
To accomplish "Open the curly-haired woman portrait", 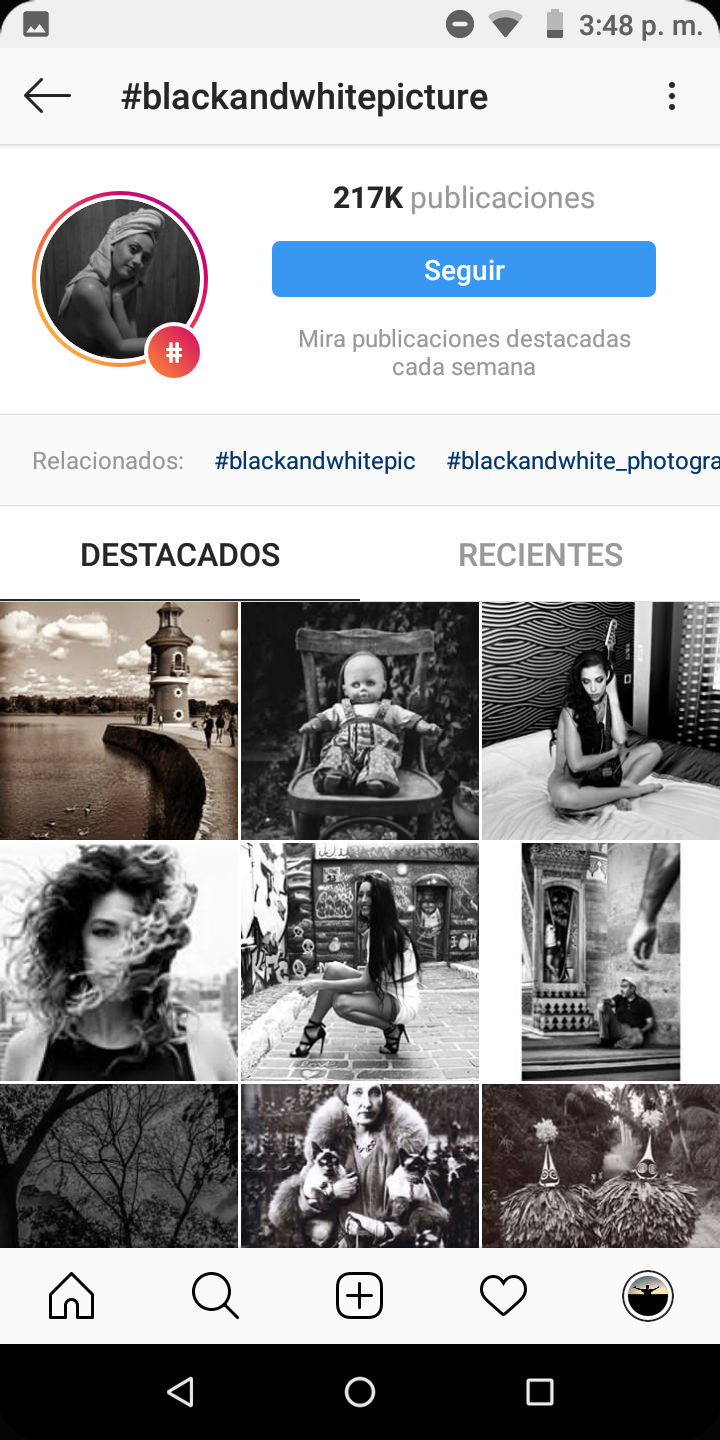I will (x=119, y=961).
